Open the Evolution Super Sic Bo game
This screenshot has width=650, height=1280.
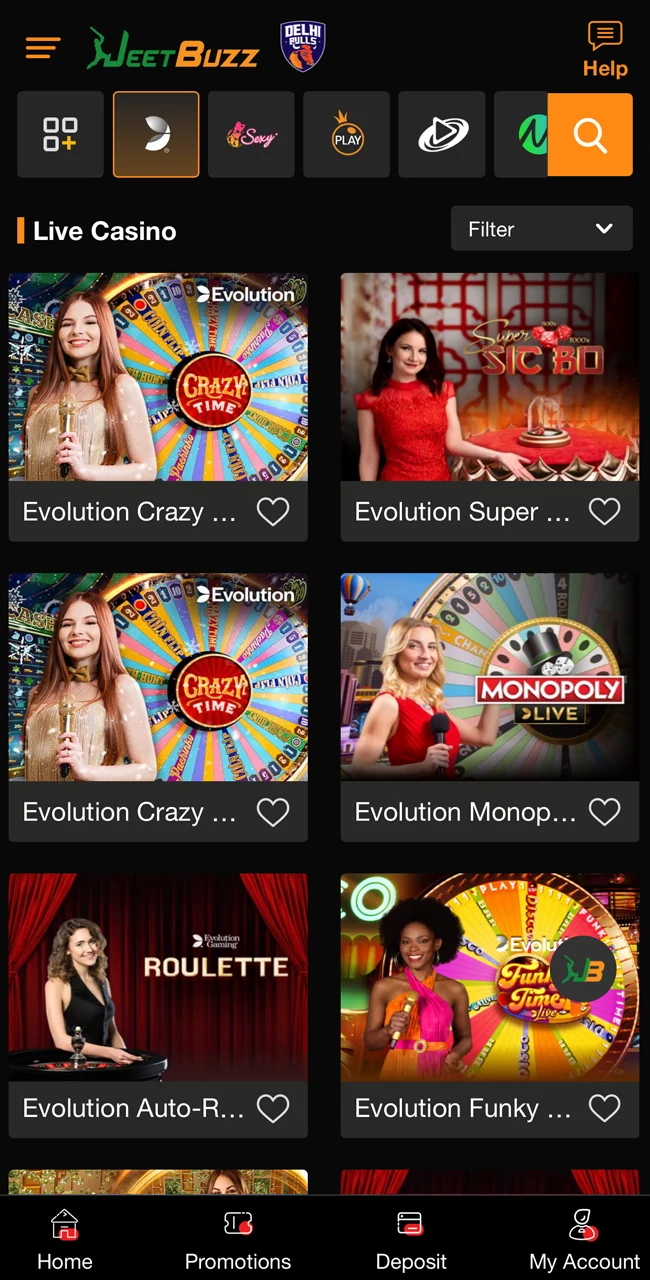click(x=489, y=378)
